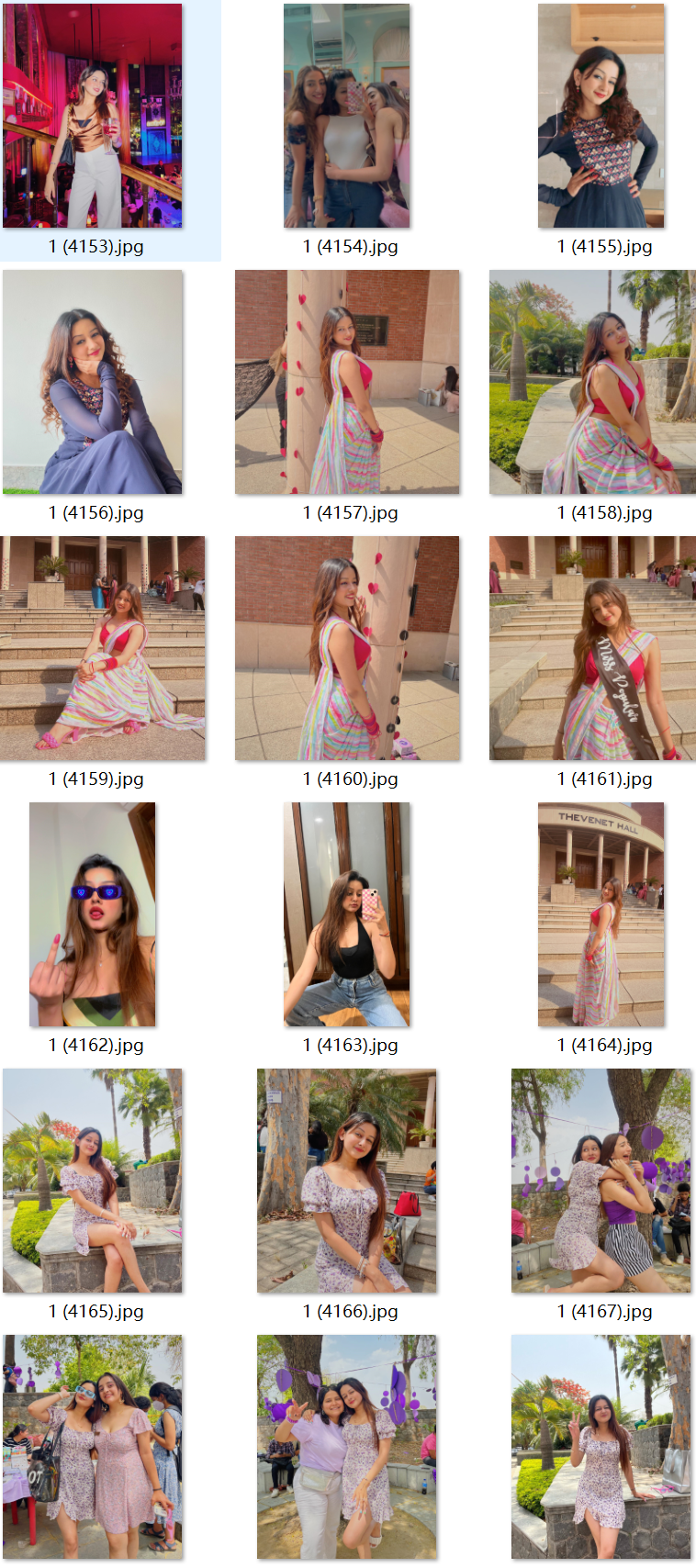
Task: Open image 1 (4153).jpg
Action: tap(92, 116)
